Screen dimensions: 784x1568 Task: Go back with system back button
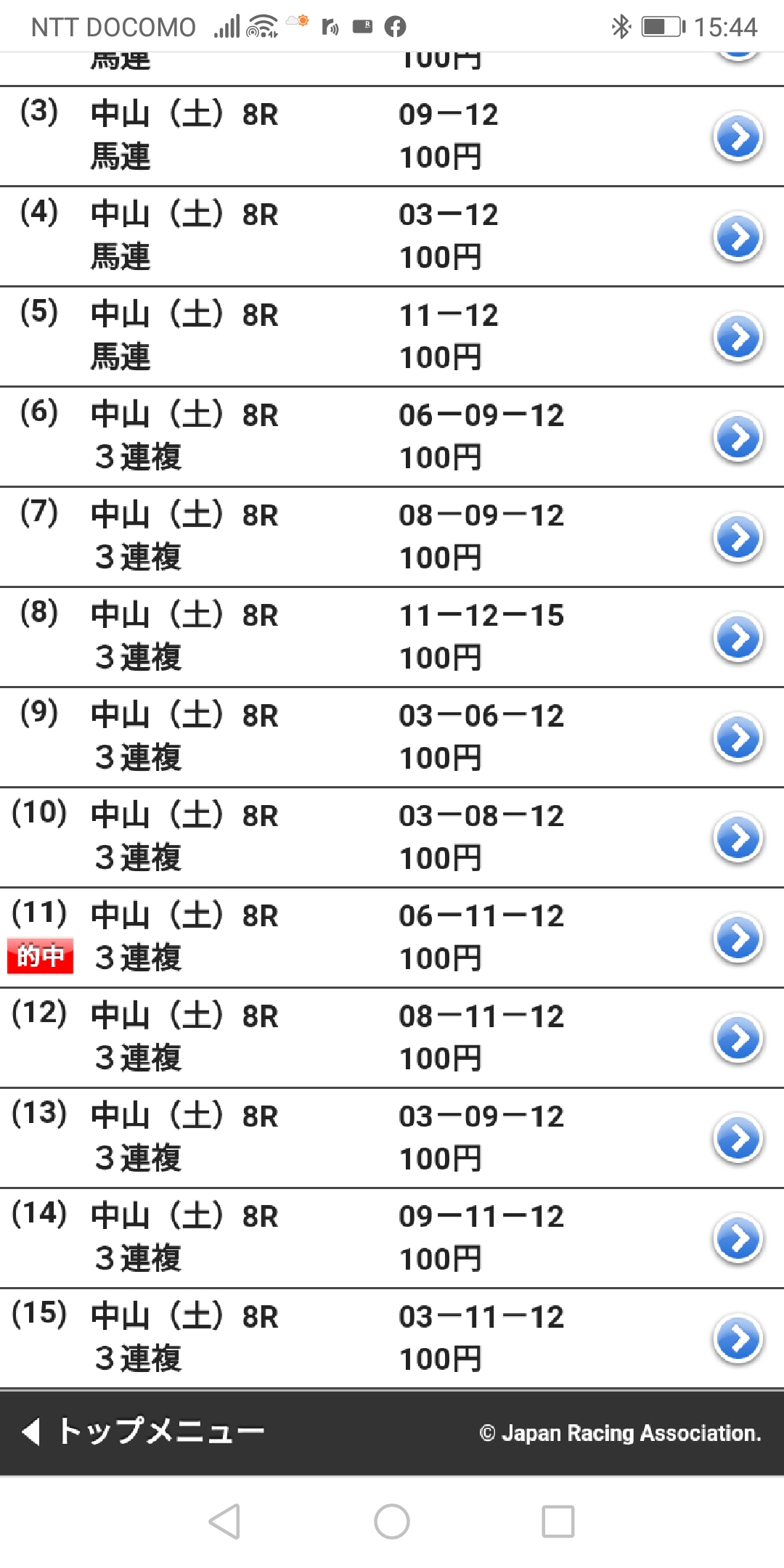(224, 1521)
